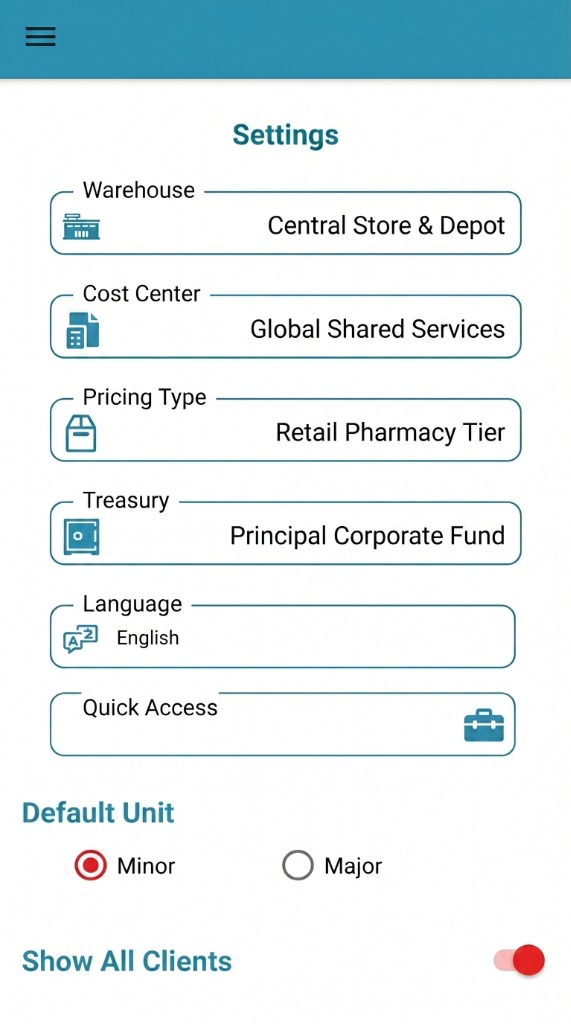Select the Treasury field
The height and width of the screenshot is (1024, 571).
tap(286, 533)
